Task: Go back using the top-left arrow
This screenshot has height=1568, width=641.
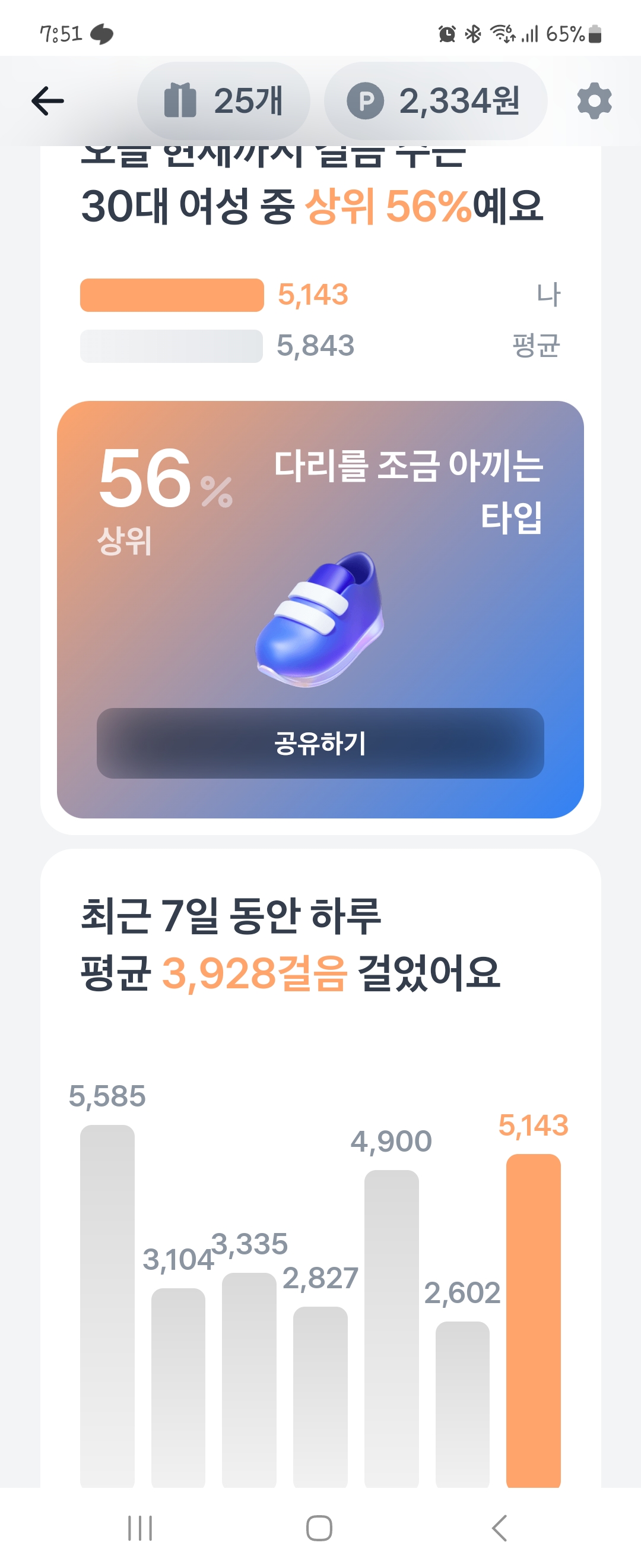Action: pos(47,101)
